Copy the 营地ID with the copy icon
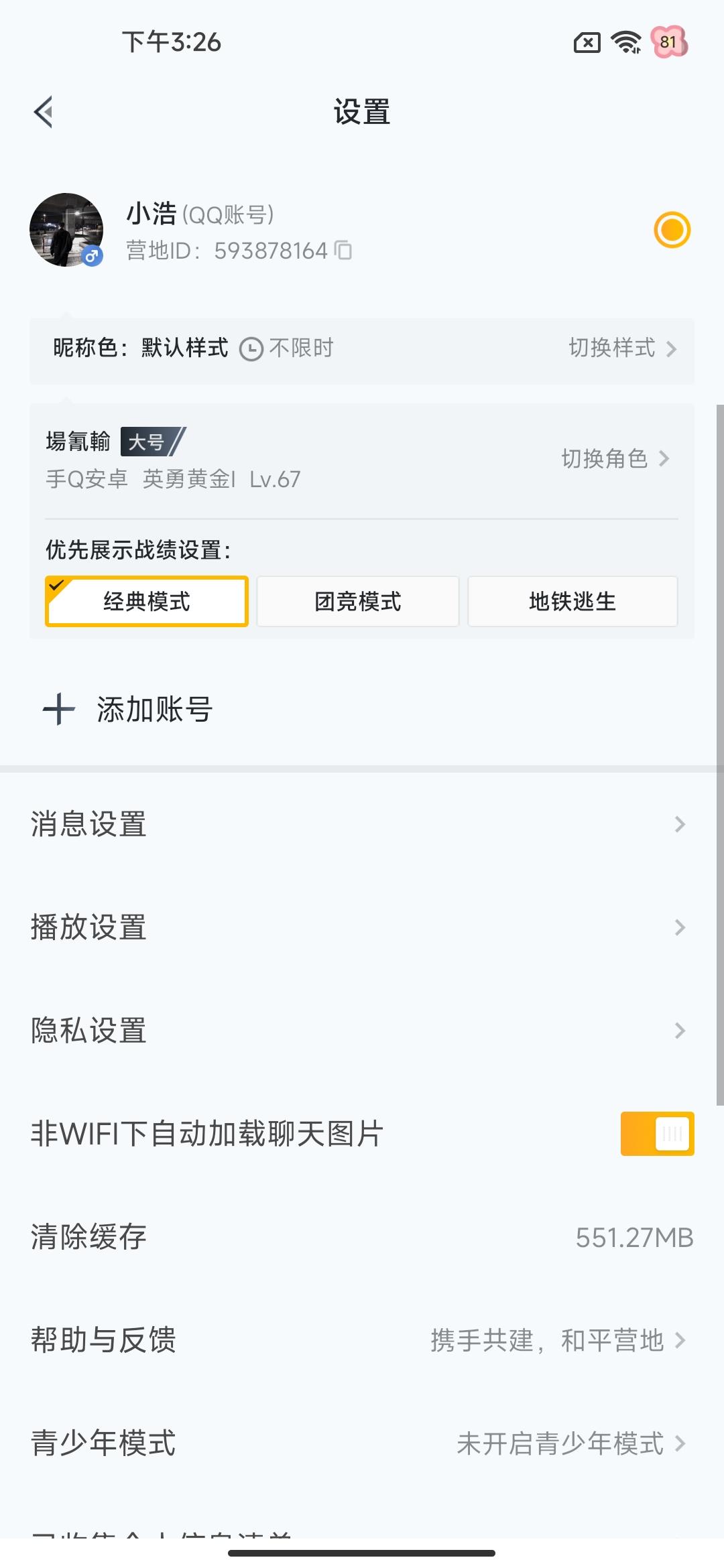Screen dimensions: 724x1568 [344, 251]
